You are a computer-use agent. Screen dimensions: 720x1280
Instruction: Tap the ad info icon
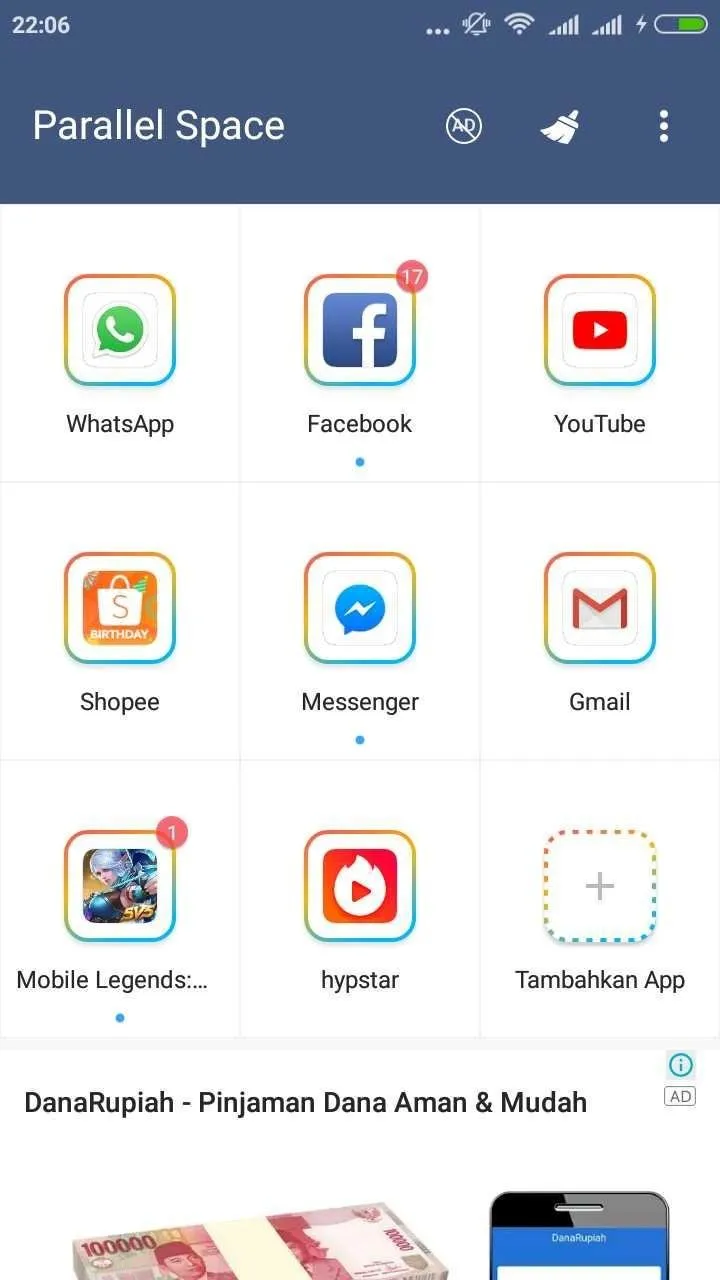tap(681, 1064)
